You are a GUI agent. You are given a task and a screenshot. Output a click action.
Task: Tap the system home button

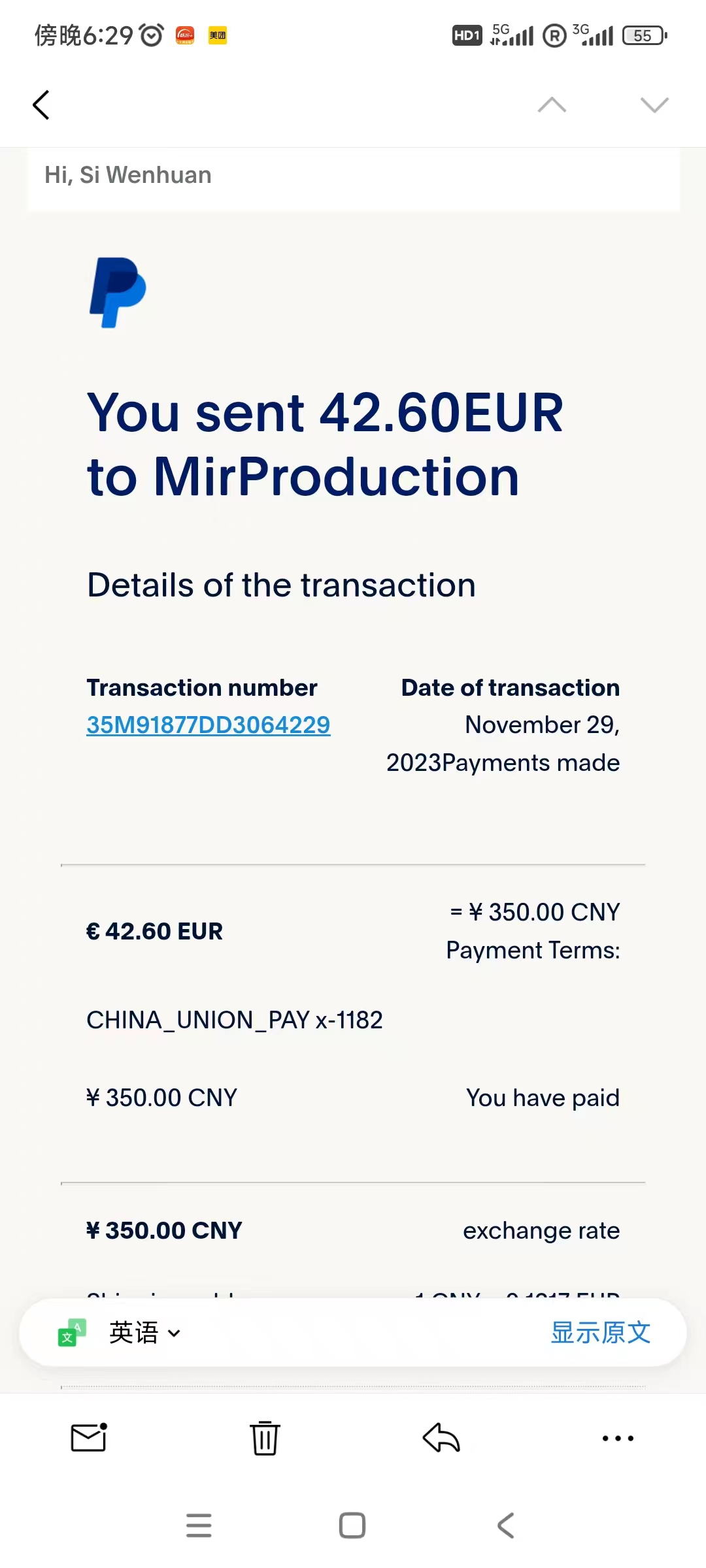[x=352, y=1526]
